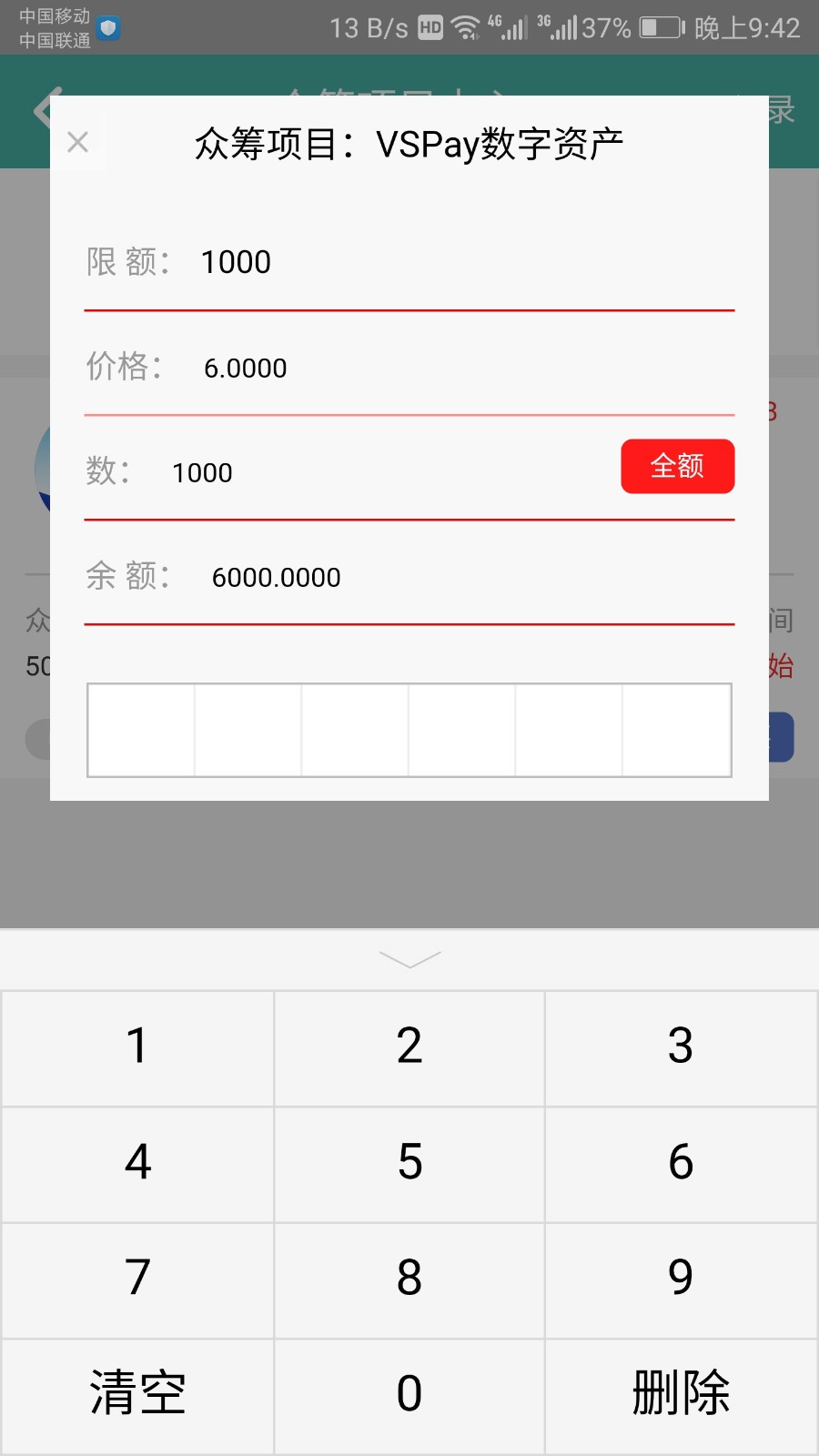The image size is (819, 1456).
Task: Enter digit 8 on keypad
Action: 409,1279
